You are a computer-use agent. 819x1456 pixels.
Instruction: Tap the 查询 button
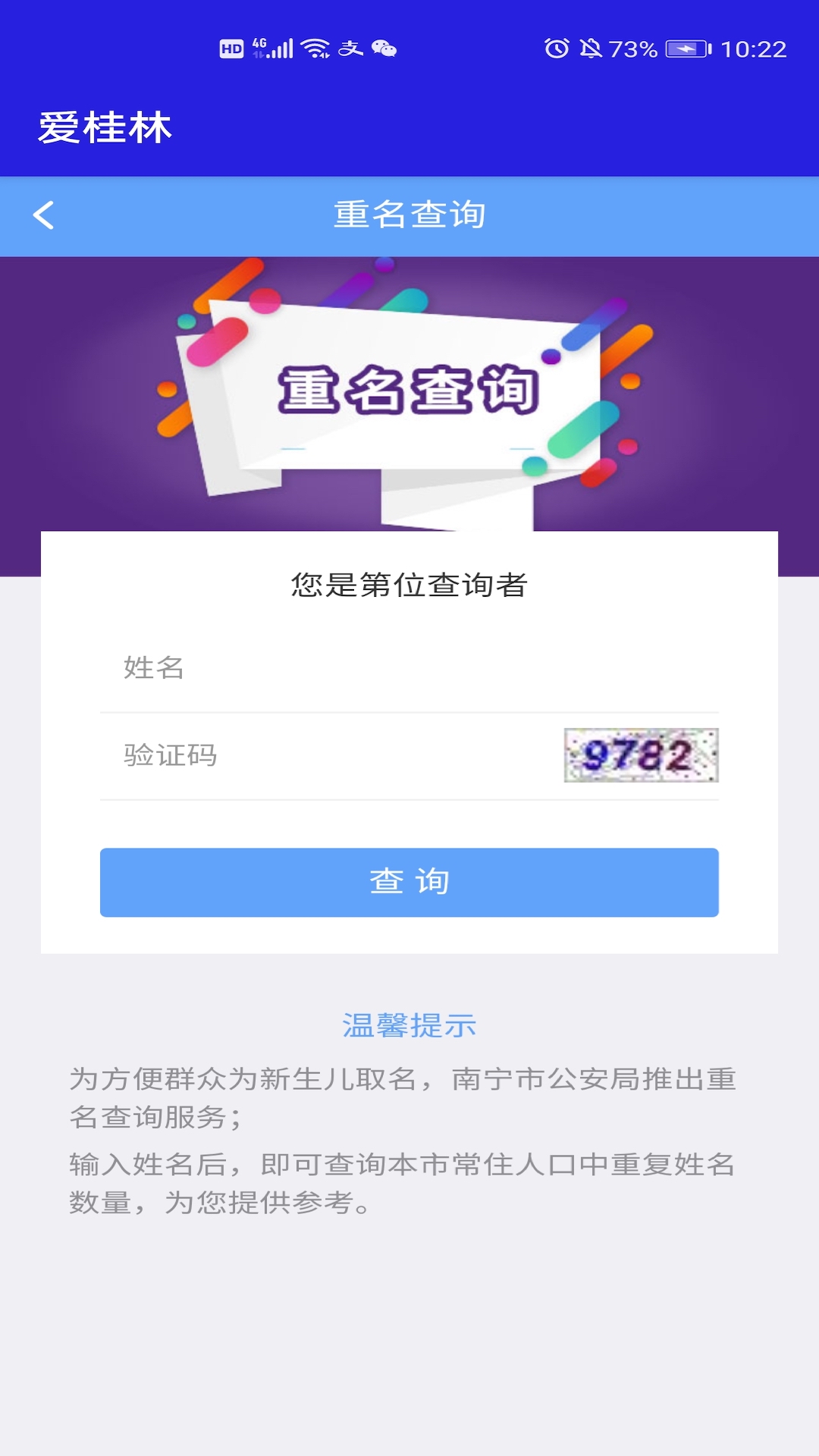(x=409, y=882)
